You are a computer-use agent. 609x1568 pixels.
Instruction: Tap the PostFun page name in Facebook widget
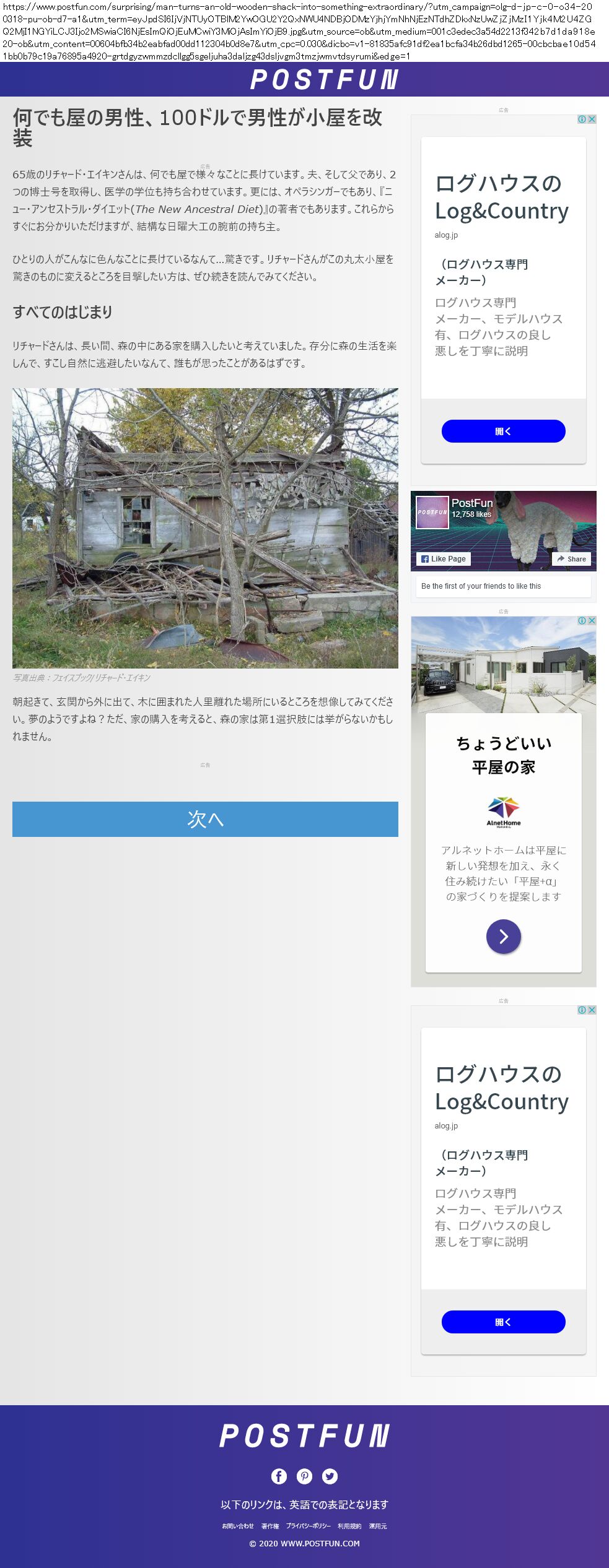(472, 503)
